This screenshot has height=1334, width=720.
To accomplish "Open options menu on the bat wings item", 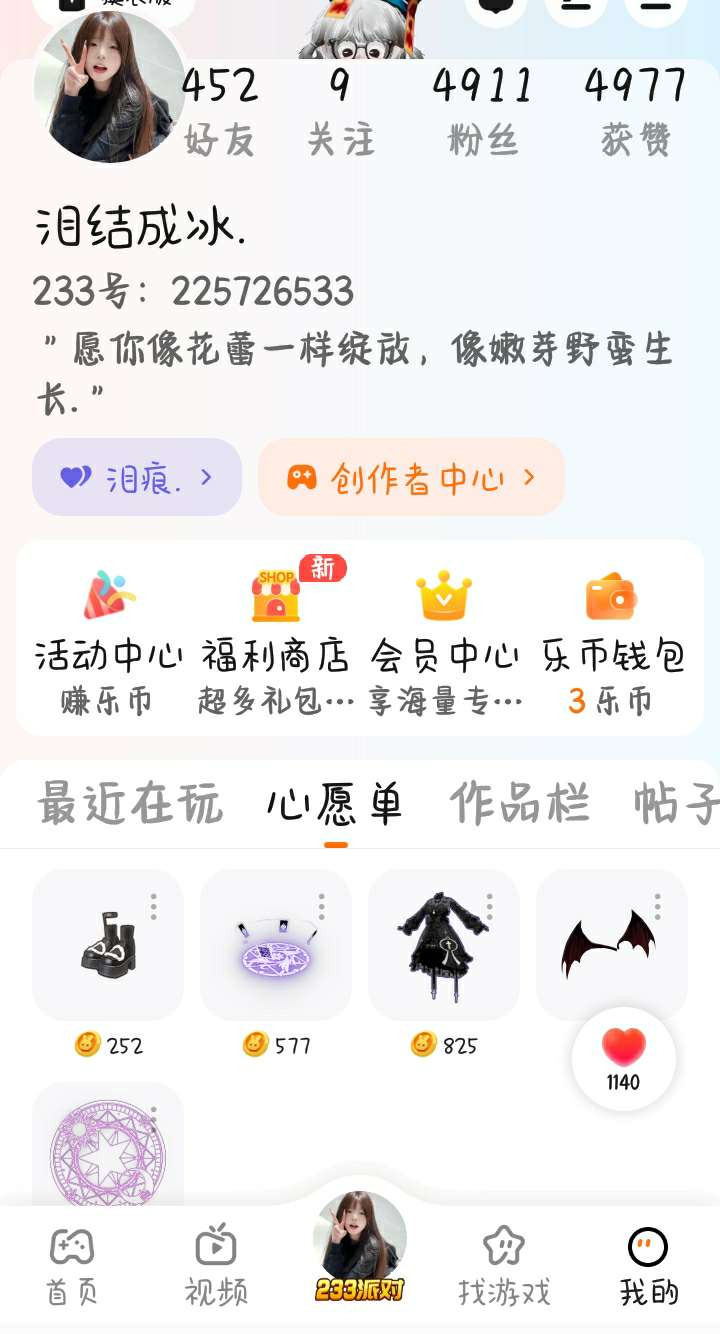I will point(657,907).
